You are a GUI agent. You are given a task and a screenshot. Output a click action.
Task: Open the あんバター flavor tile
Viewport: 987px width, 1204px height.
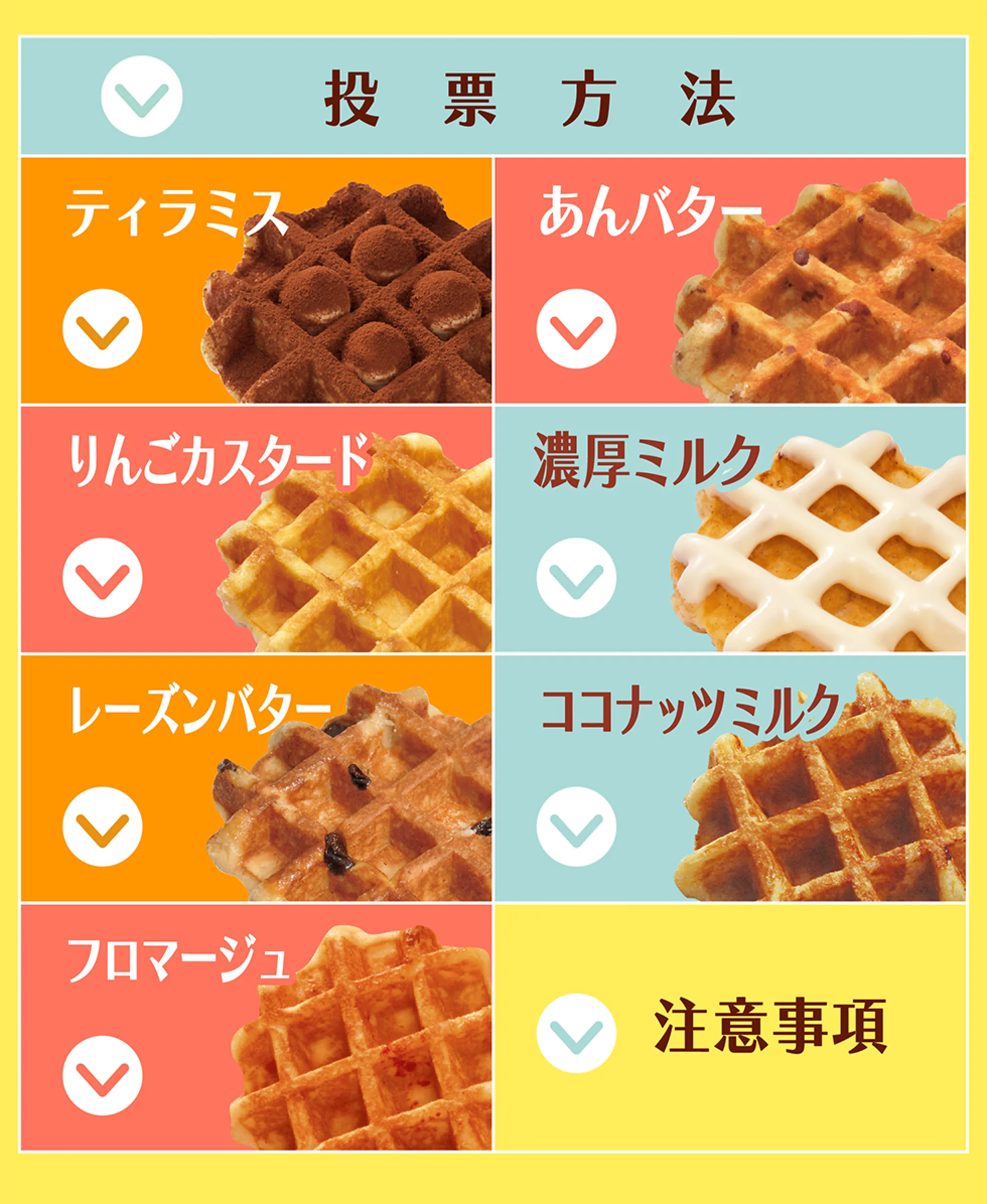730,280
